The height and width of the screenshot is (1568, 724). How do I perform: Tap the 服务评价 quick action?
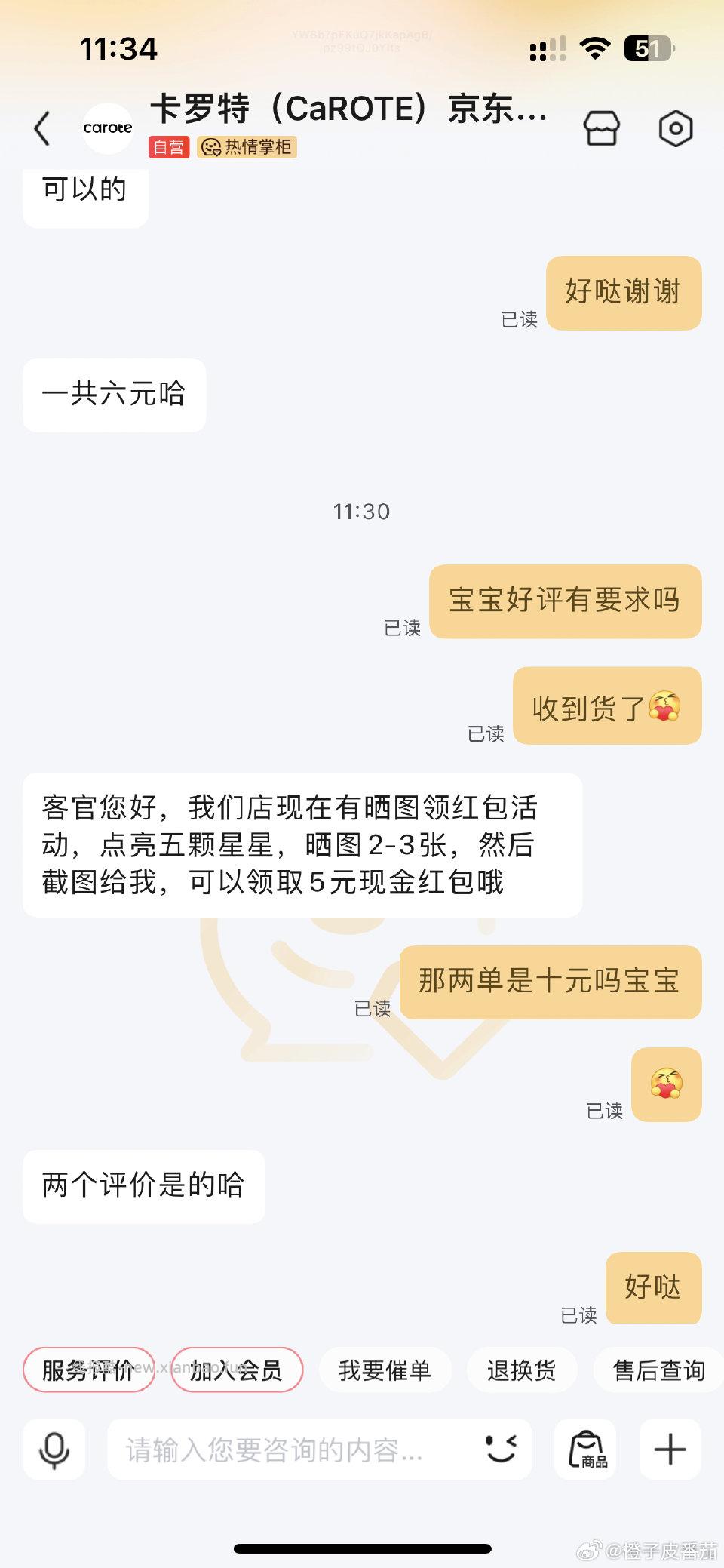click(88, 1370)
